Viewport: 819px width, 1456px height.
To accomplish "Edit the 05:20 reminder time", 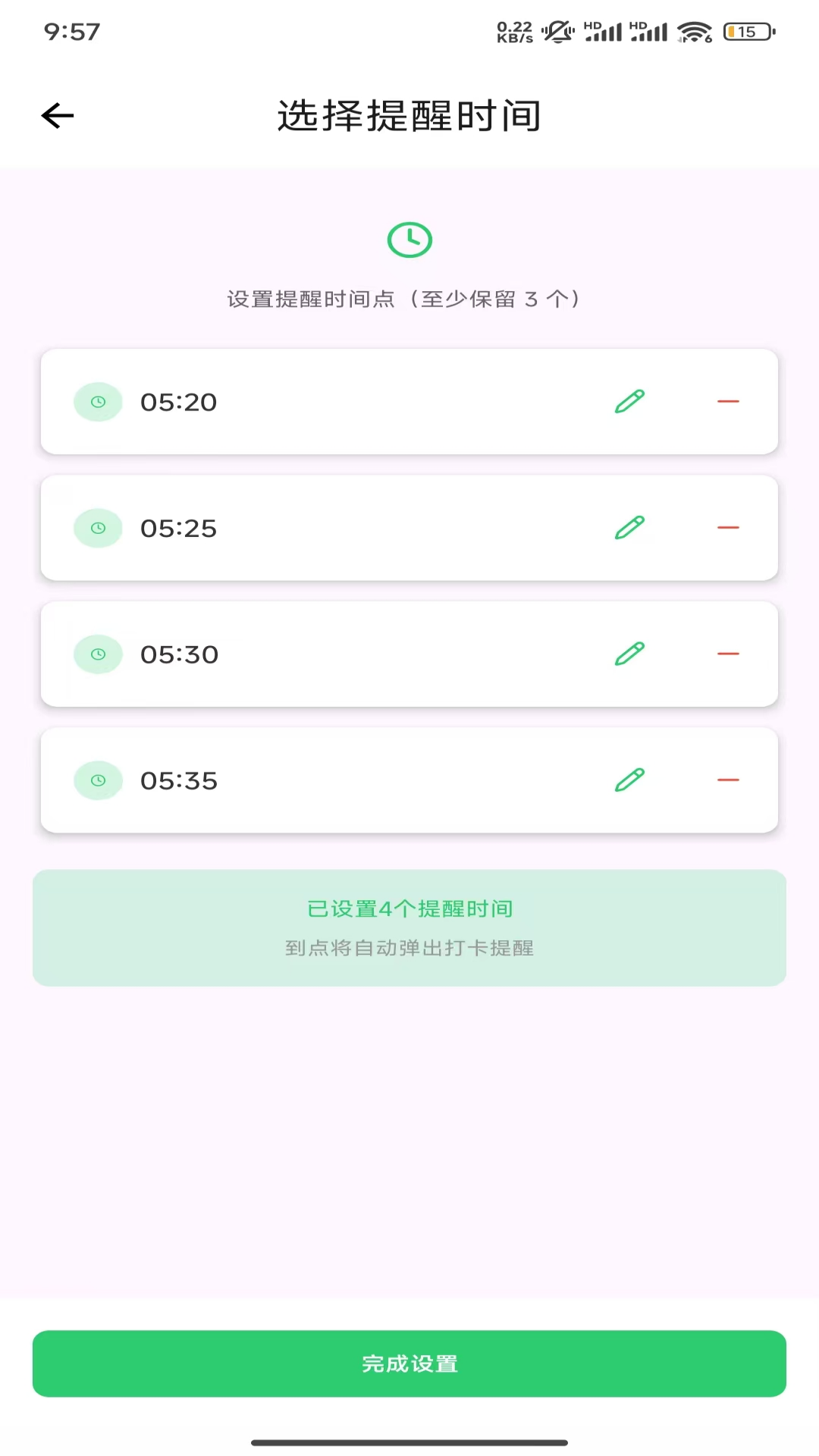I will (x=629, y=401).
